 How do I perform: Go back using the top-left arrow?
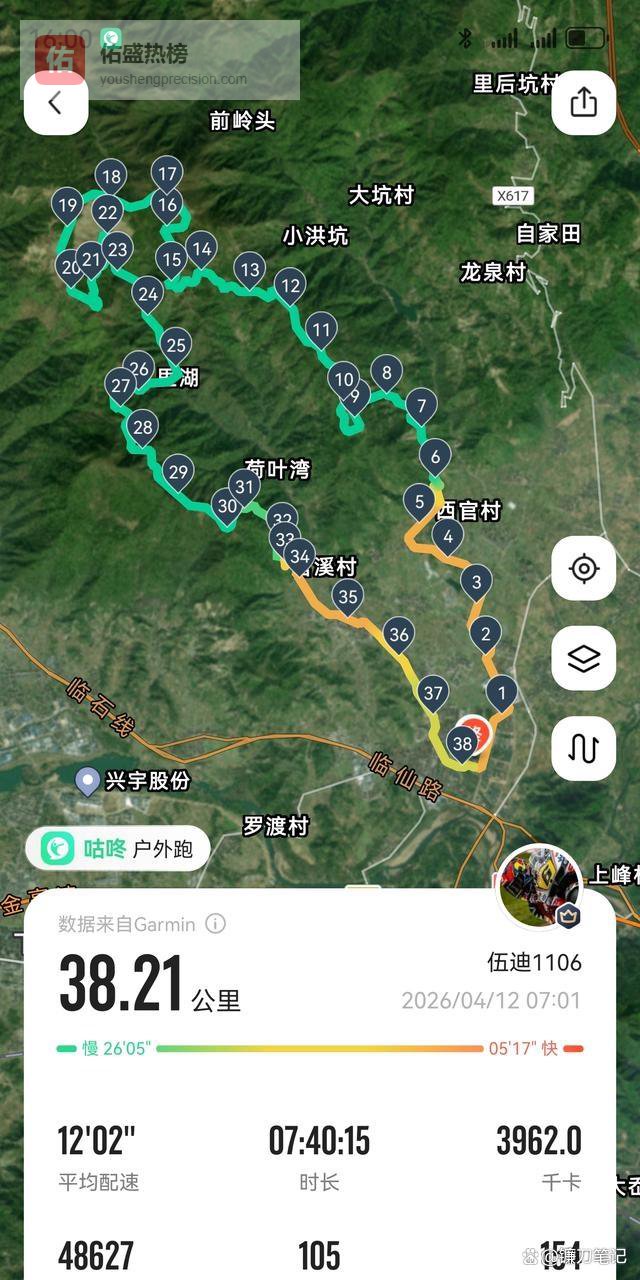(x=56, y=103)
